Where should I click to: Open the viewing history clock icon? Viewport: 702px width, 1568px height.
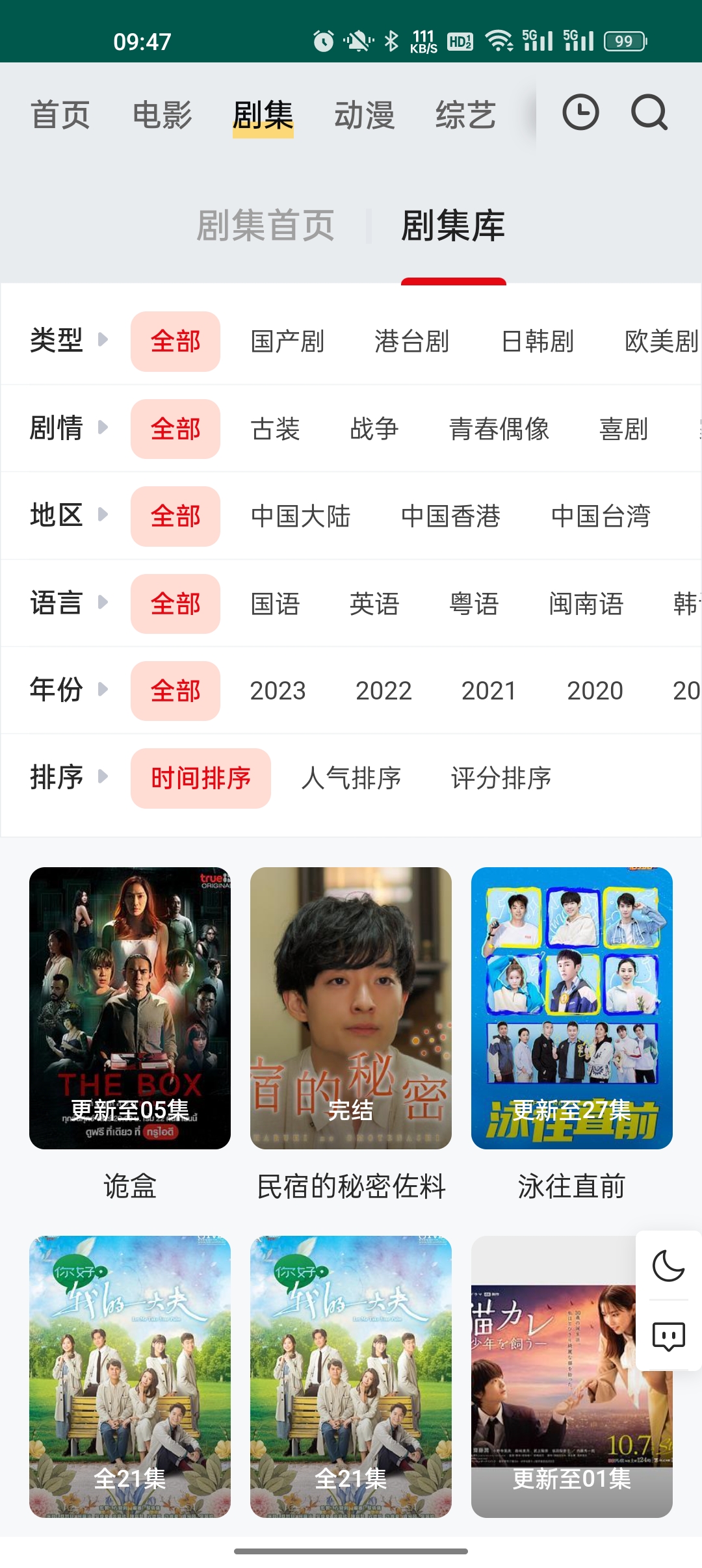pos(580,112)
